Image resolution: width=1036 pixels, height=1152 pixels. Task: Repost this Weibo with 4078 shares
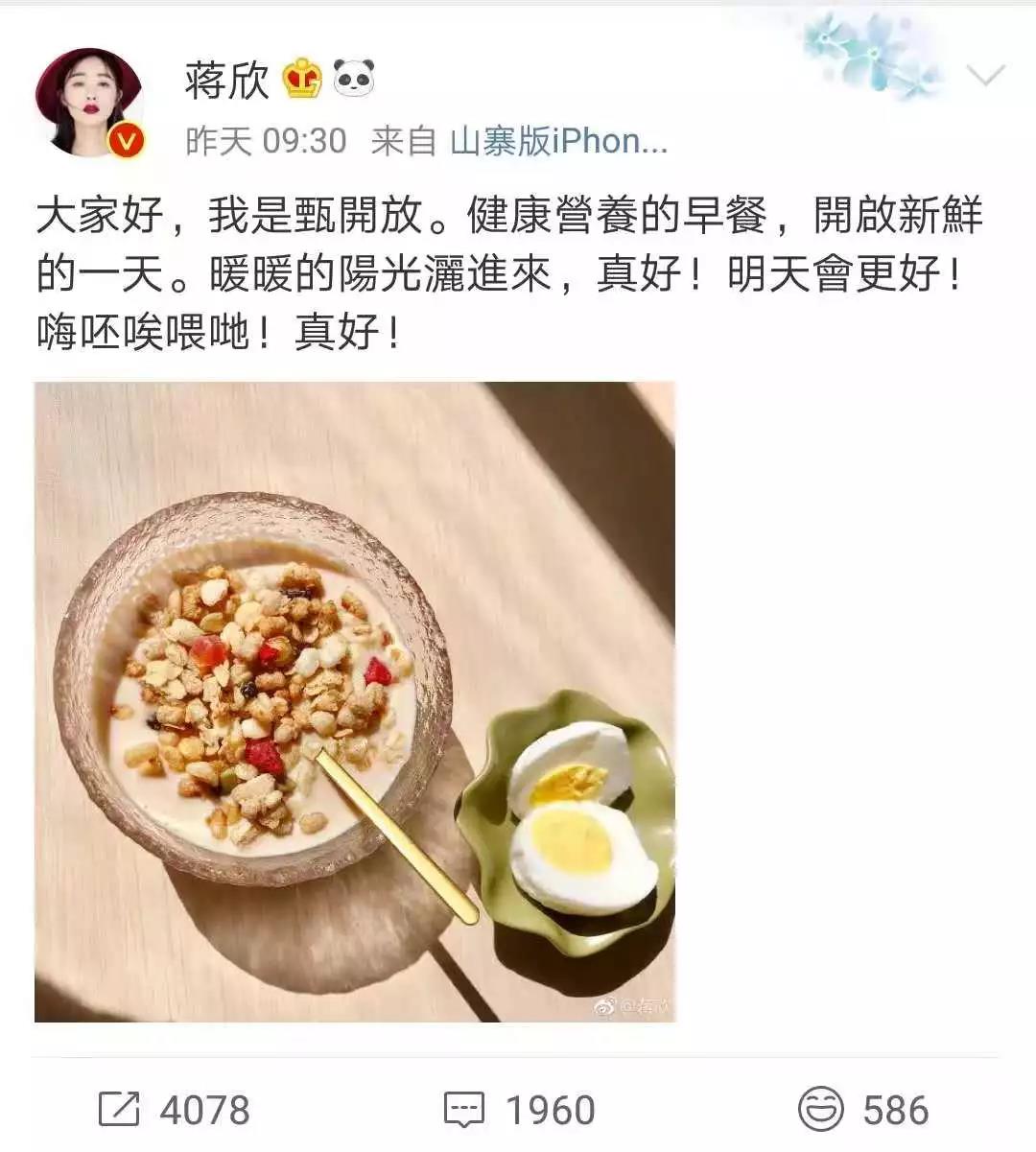point(174,1110)
